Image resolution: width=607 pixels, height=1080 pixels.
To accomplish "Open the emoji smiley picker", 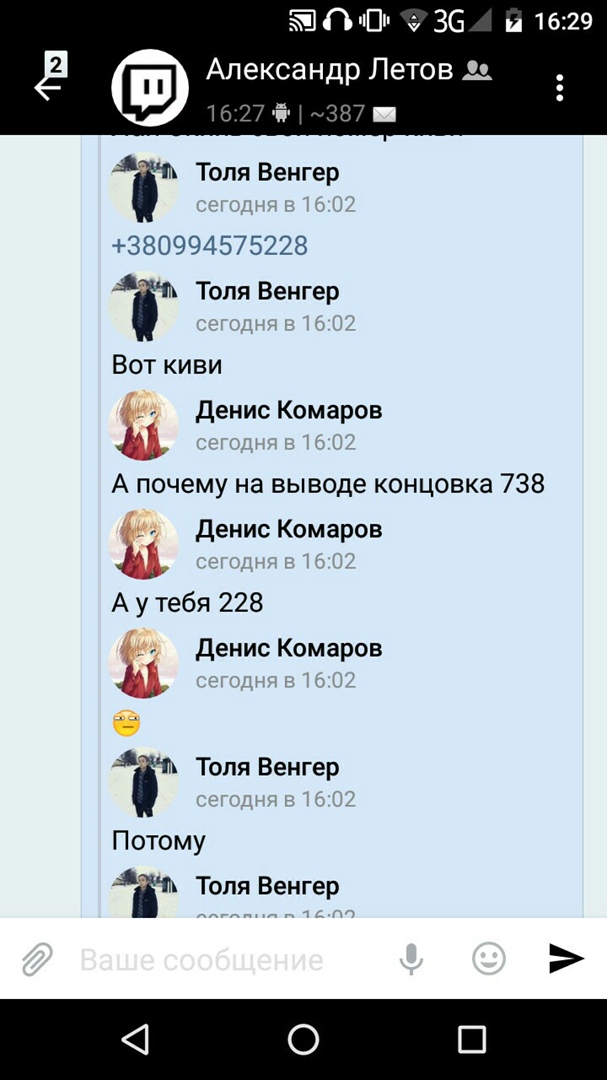I will [x=488, y=960].
